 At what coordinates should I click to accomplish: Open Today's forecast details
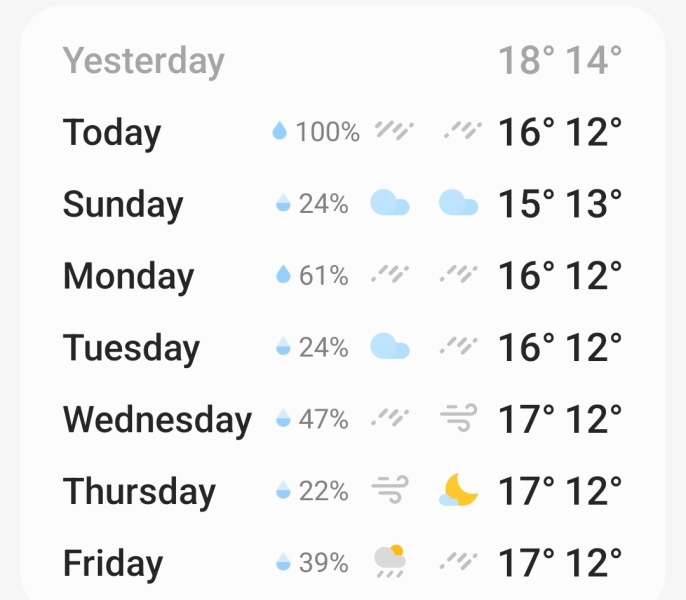342,132
